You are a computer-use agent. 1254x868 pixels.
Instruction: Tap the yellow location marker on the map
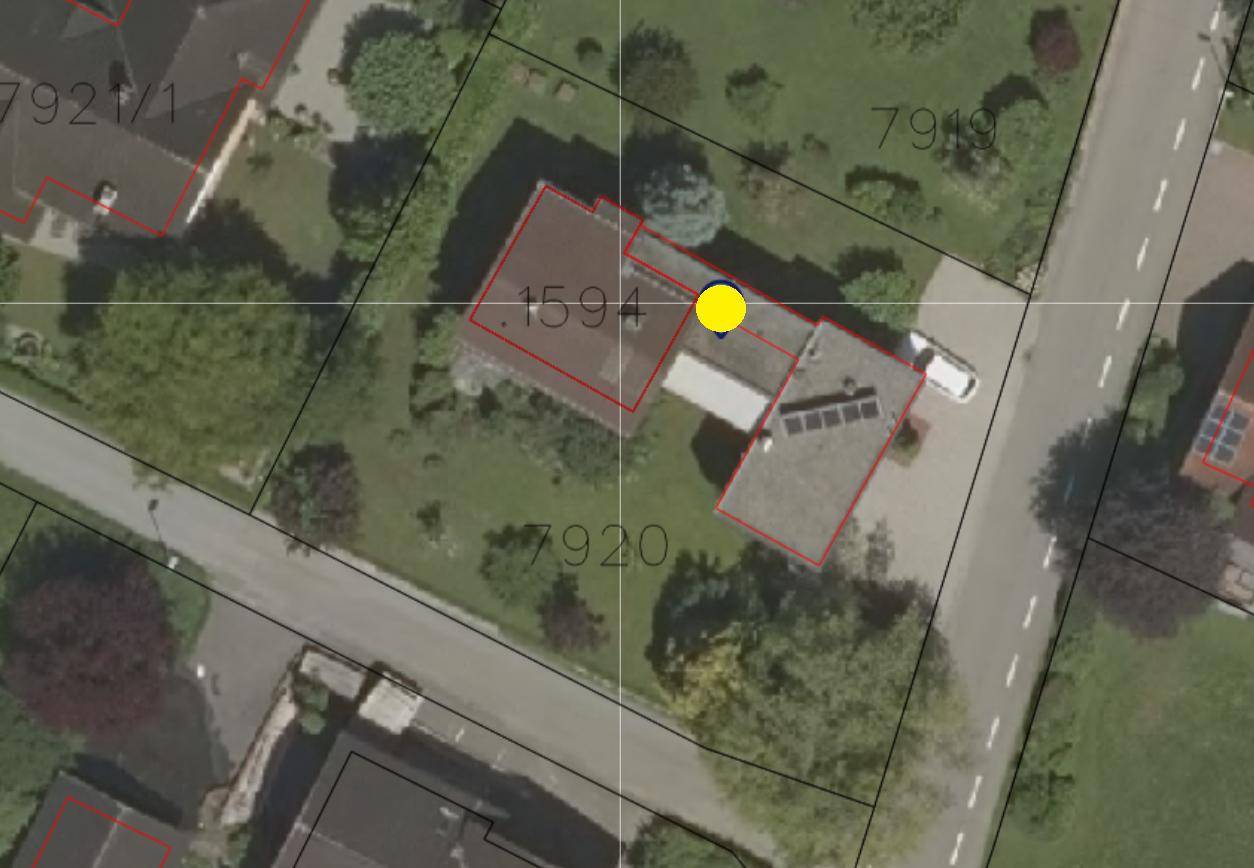(x=720, y=308)
